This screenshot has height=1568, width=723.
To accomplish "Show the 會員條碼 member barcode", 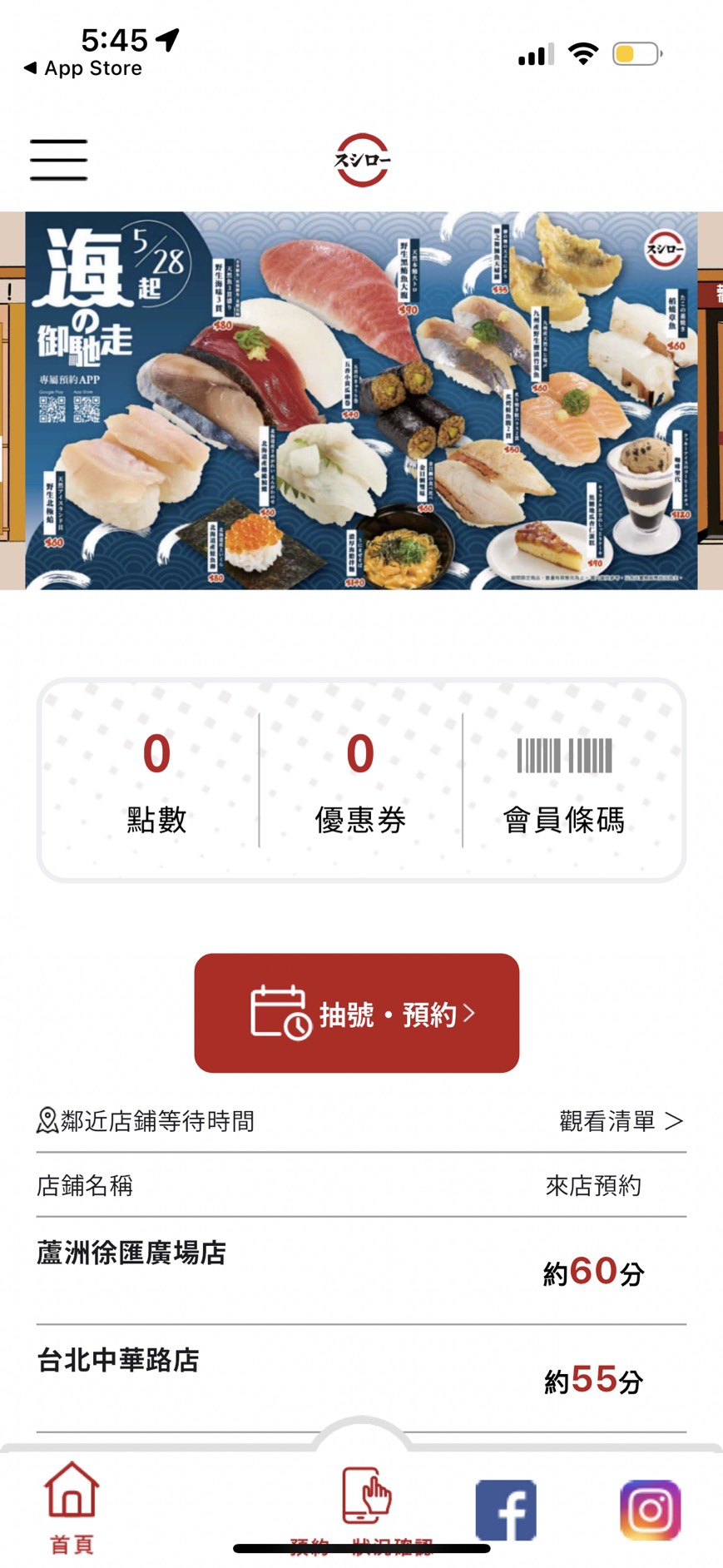I will point(564,782).
